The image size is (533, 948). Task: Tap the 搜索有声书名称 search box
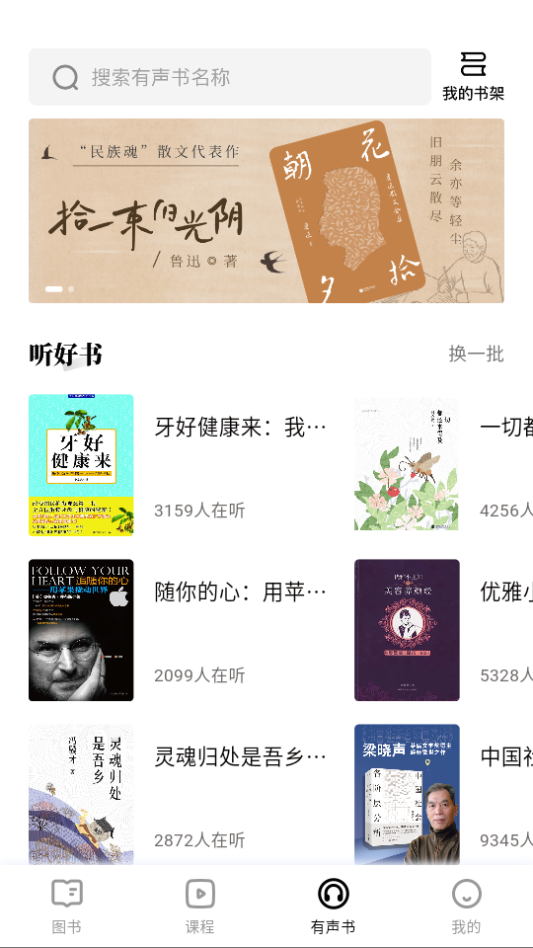[x=230, y=77]
